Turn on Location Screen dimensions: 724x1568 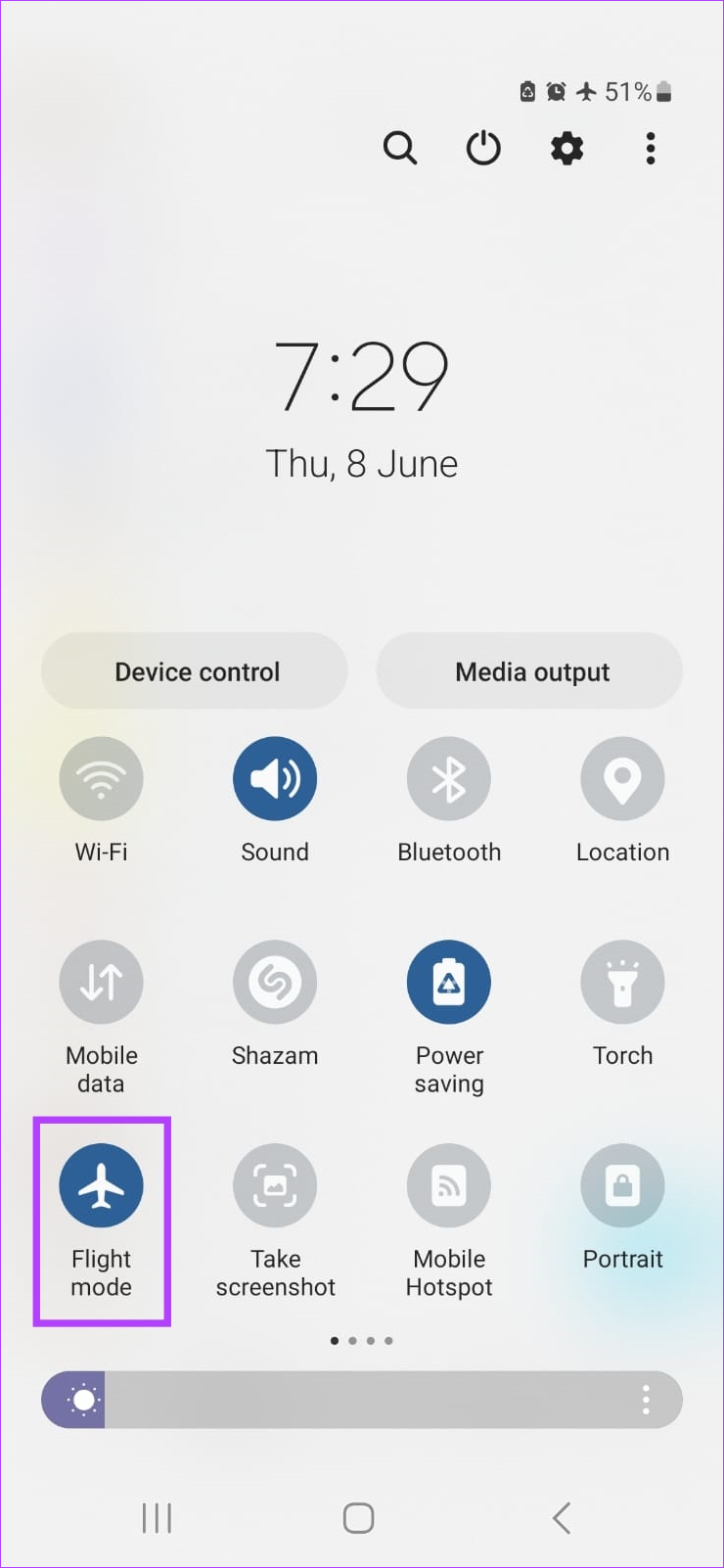click(622, 779)
